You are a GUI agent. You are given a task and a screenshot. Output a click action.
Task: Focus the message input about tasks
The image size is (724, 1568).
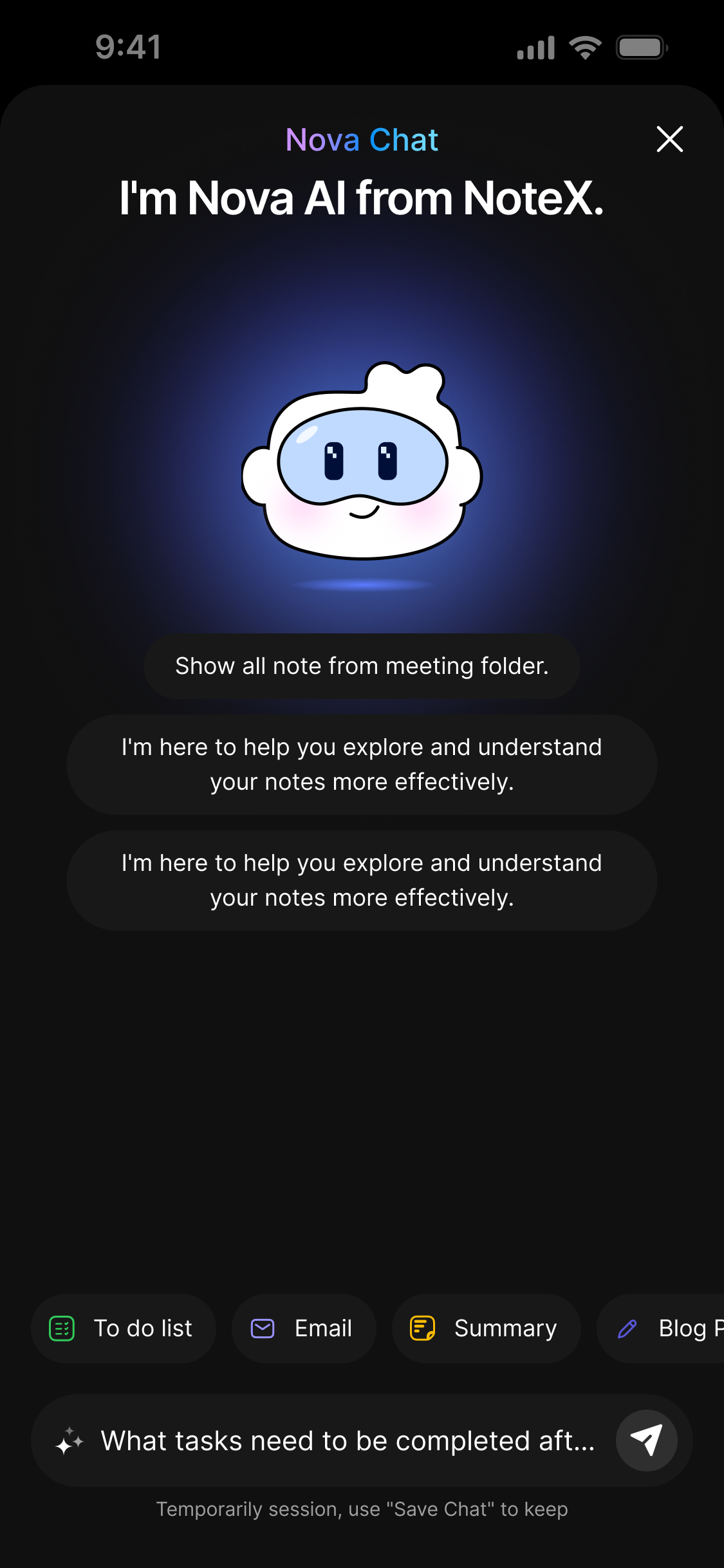348,1441
